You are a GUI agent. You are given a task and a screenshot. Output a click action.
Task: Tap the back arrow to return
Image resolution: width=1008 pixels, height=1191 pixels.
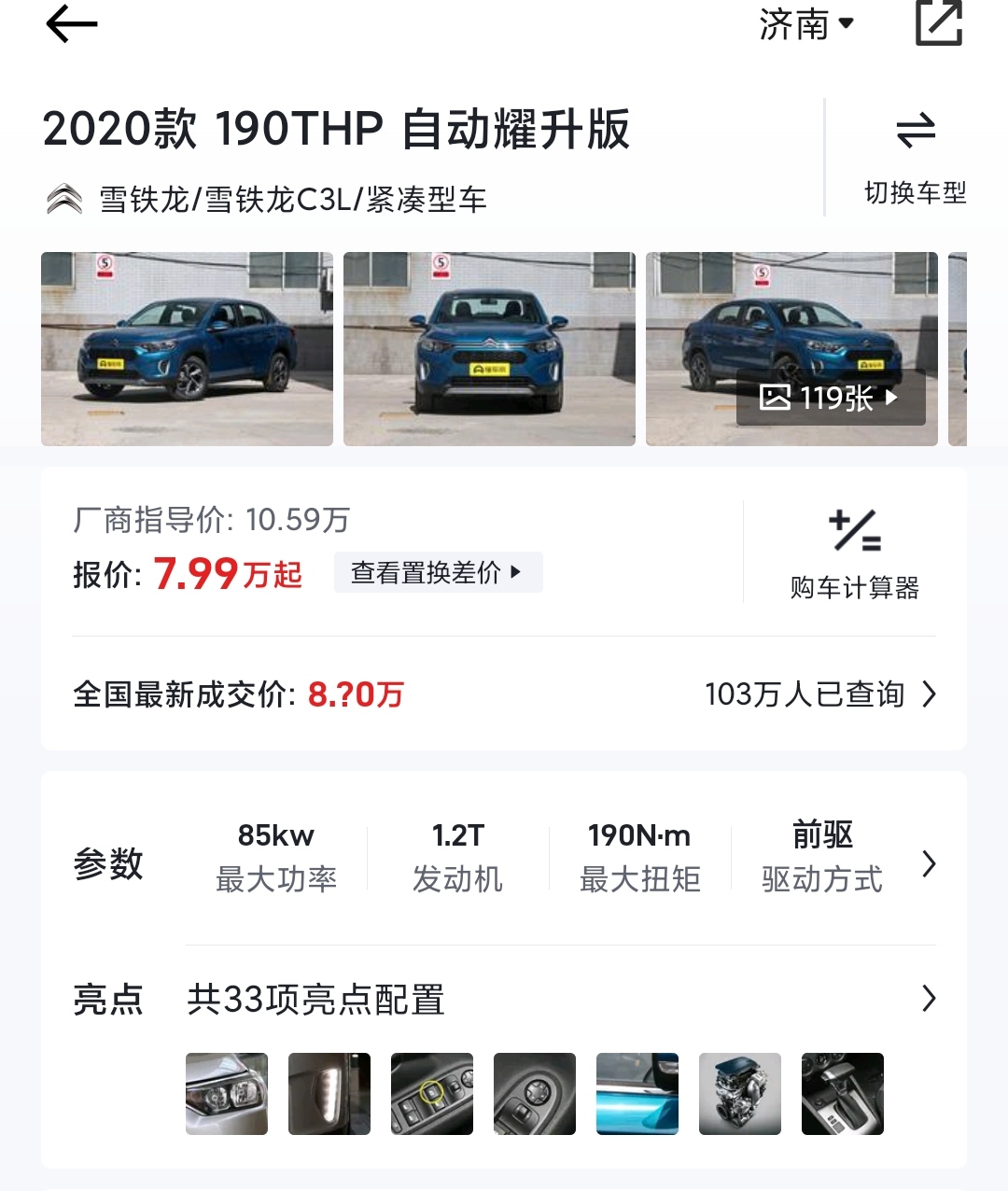point(72,24)
